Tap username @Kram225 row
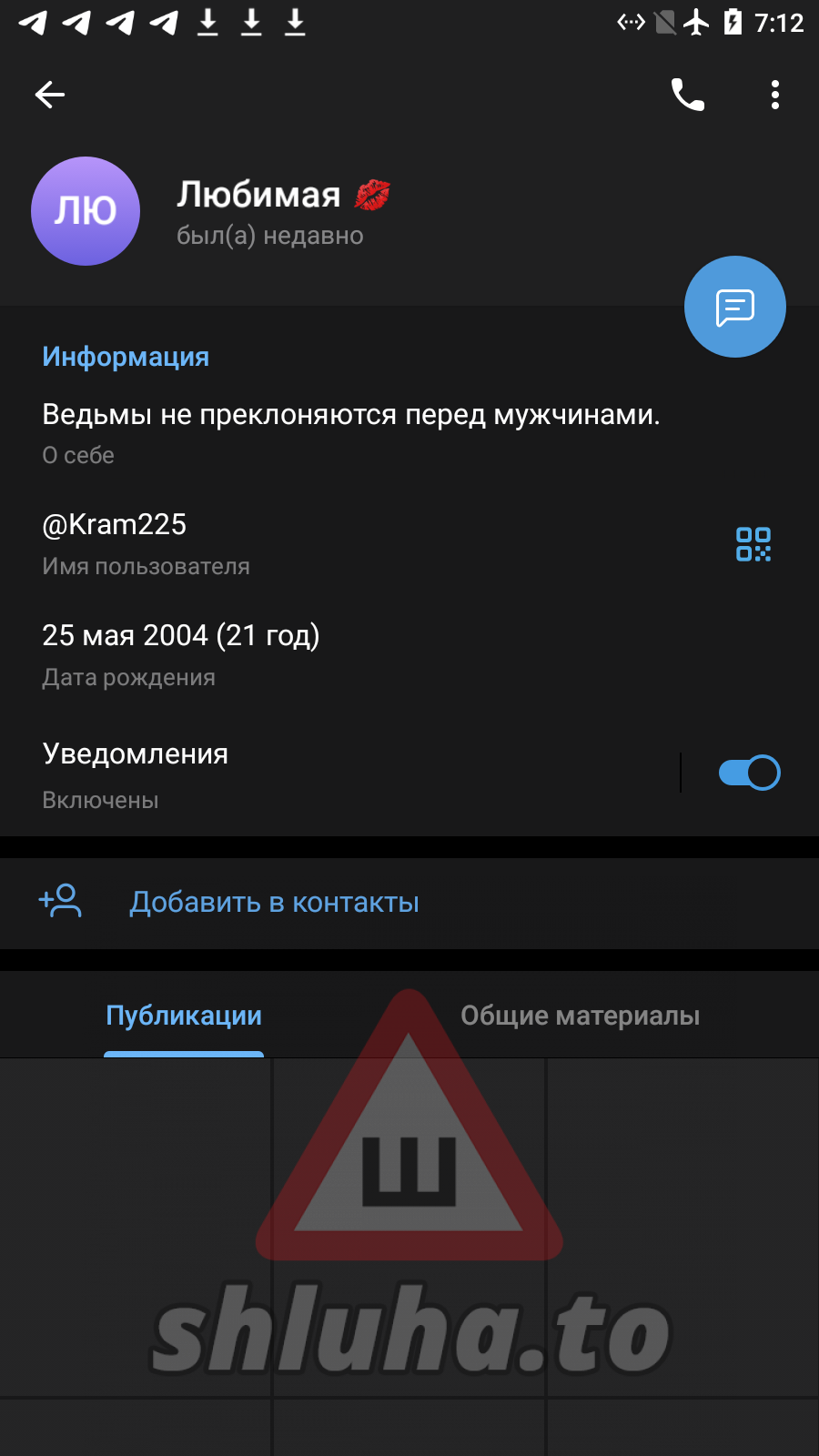The image size is (819, 1456). tap(273, 543)
